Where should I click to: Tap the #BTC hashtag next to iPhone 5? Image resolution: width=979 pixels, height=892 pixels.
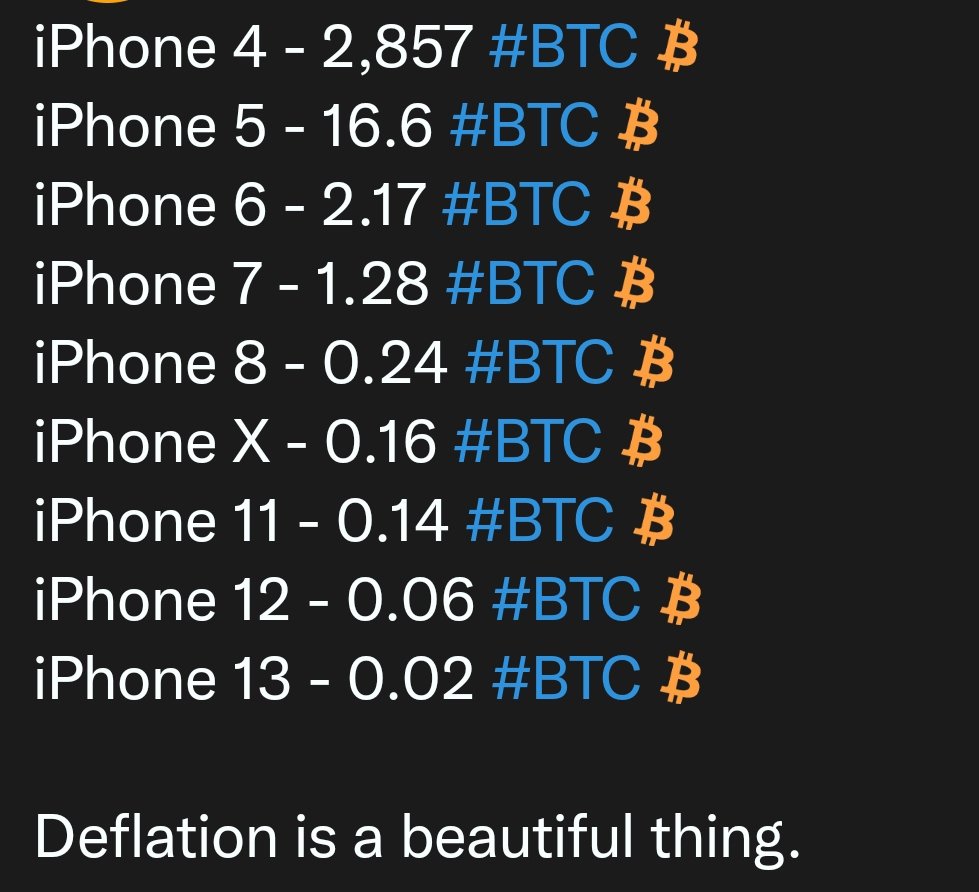524,127
